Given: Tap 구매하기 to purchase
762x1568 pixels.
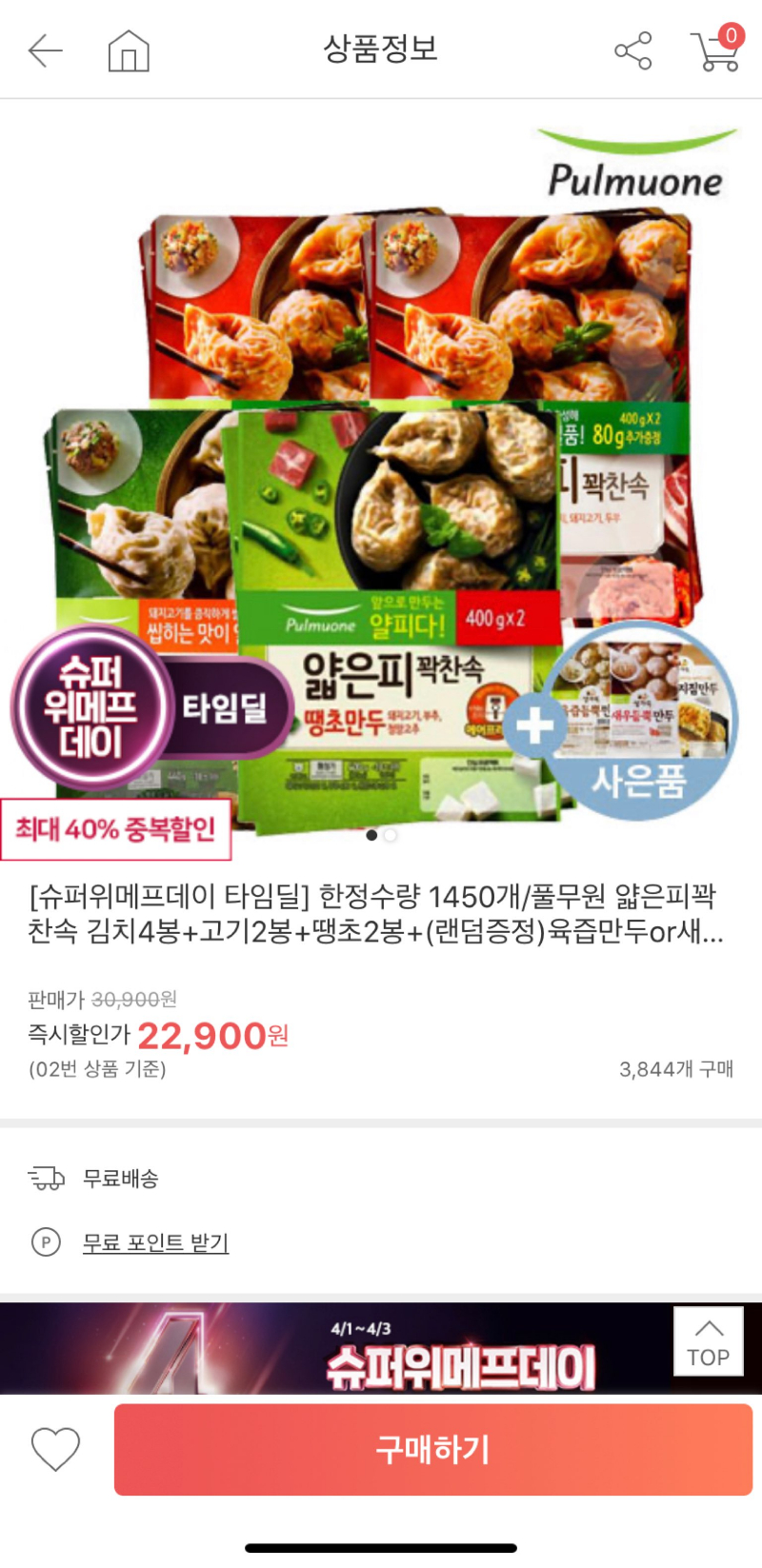Looking at the screenshot, I should pos(432,1449).
